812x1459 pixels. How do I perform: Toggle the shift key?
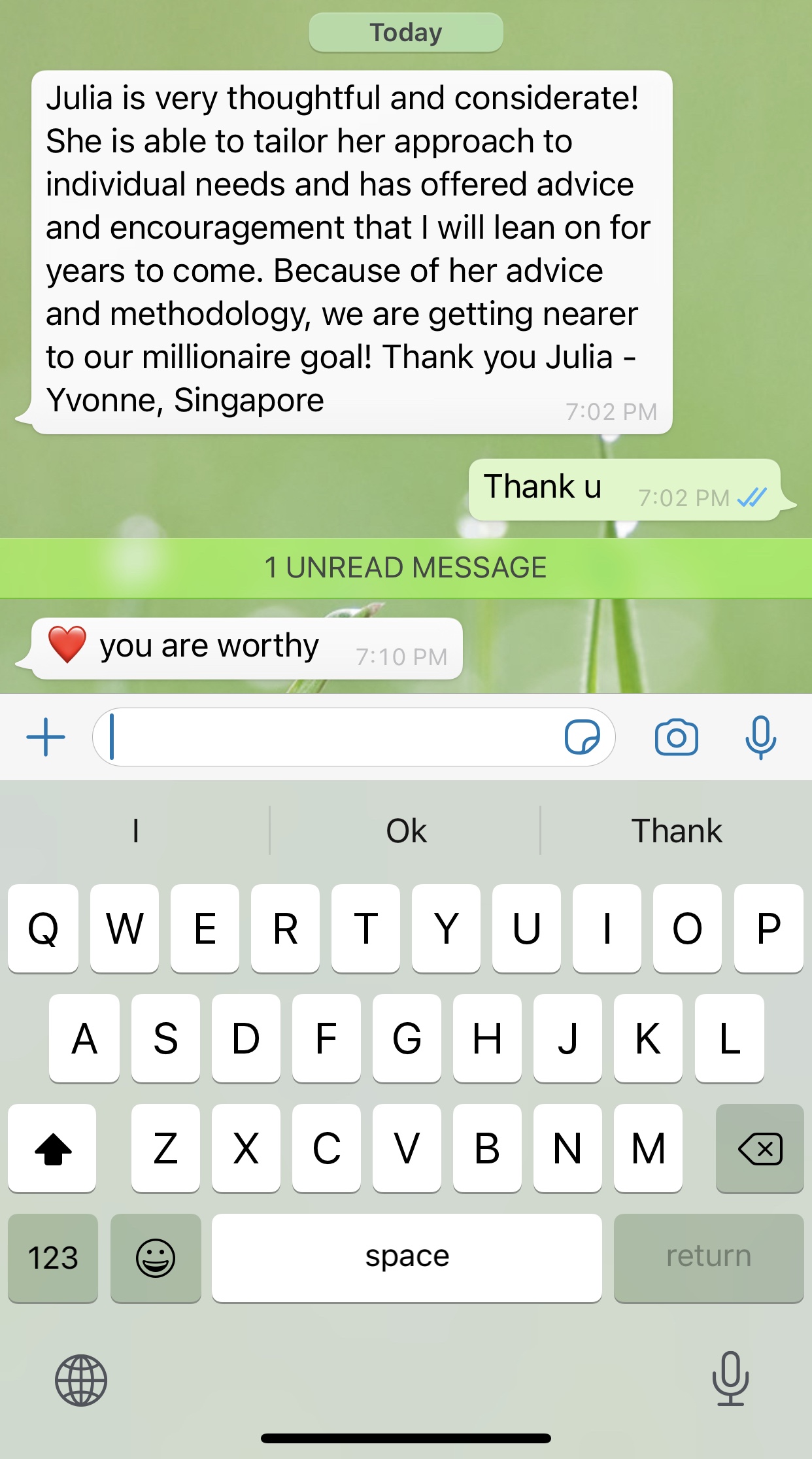pos(52,1148)
